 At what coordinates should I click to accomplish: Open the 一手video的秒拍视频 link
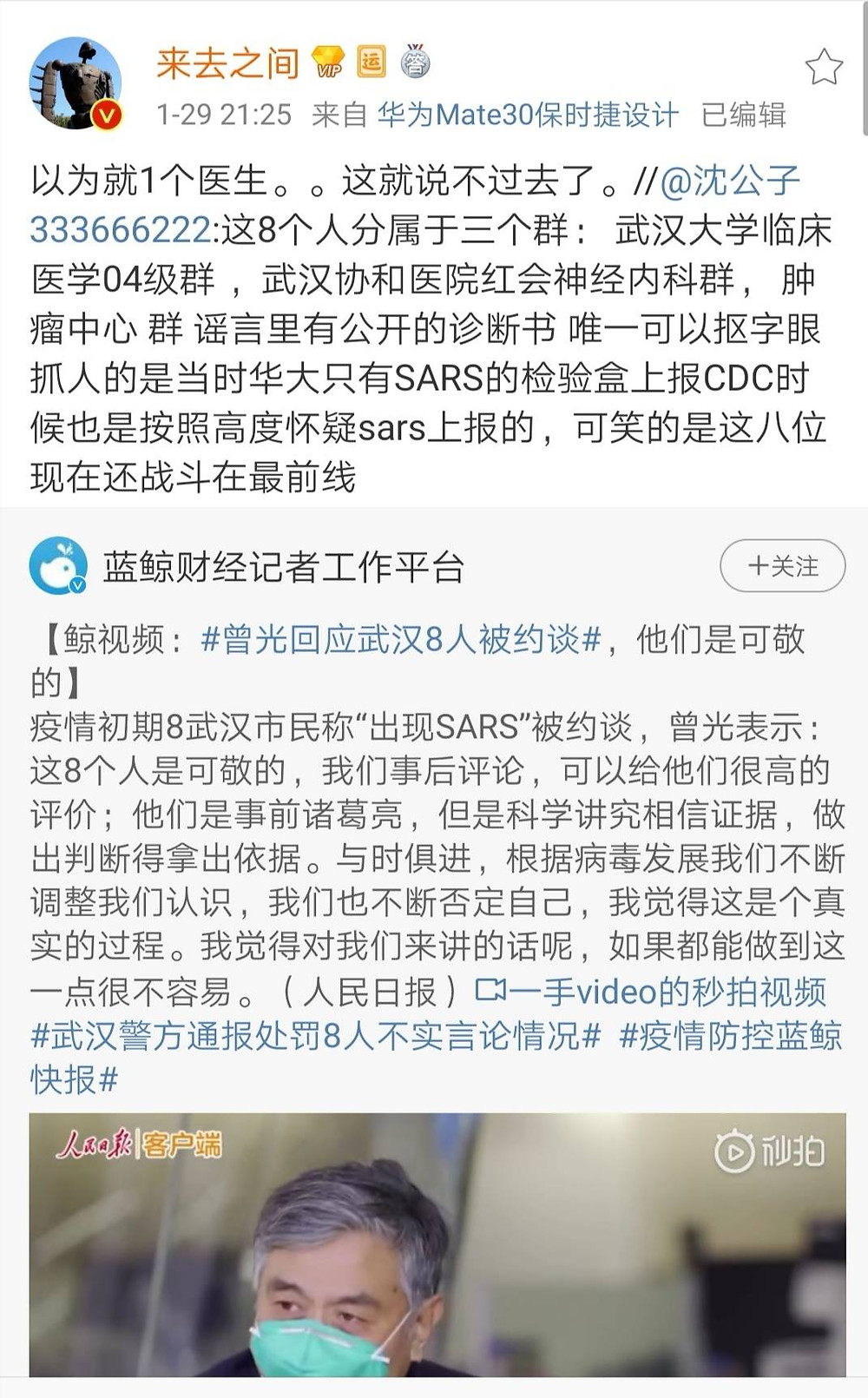(651, 991)
